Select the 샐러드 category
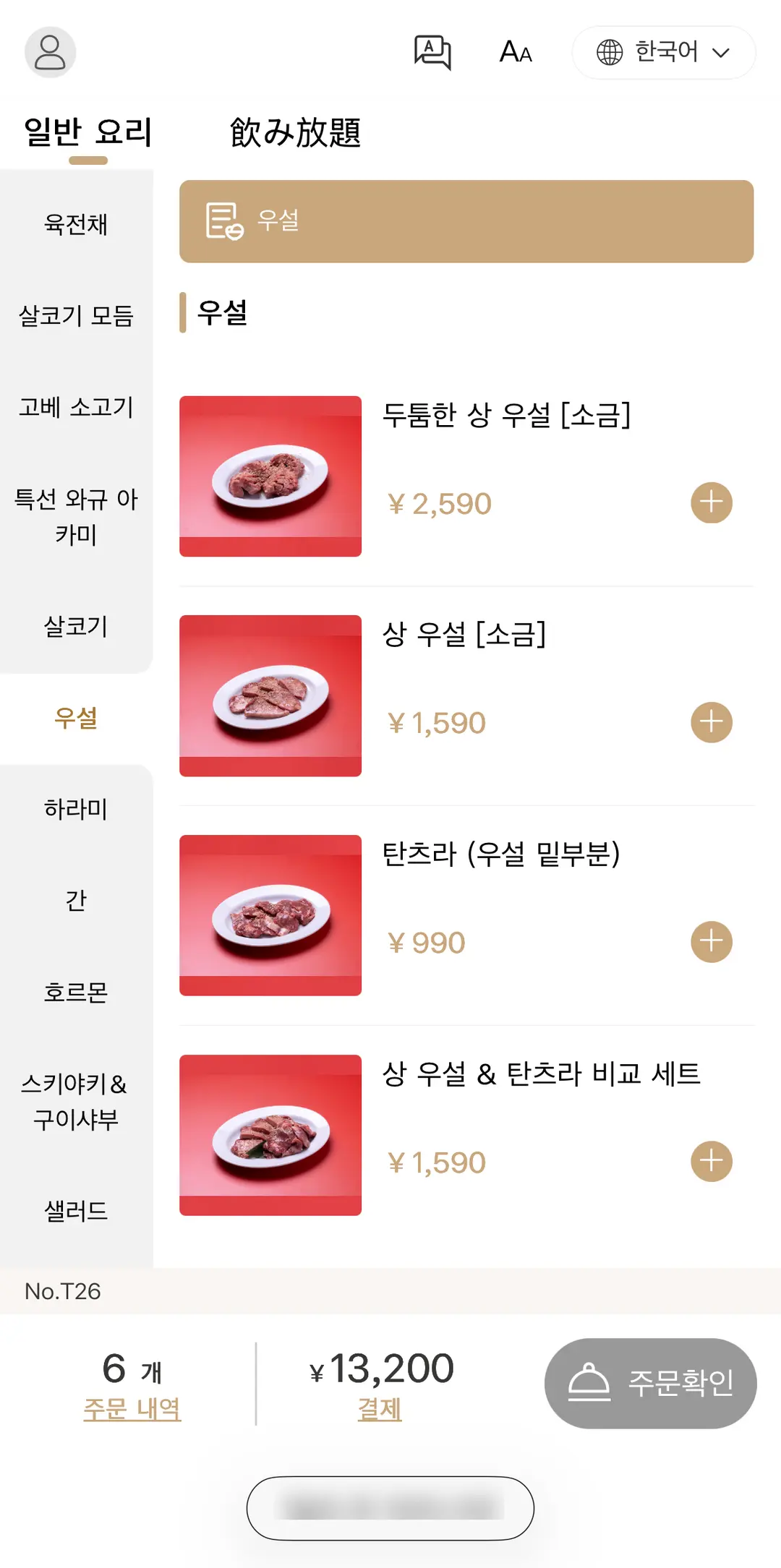This screenshot has width=781, height=1568. (76, 1211)
